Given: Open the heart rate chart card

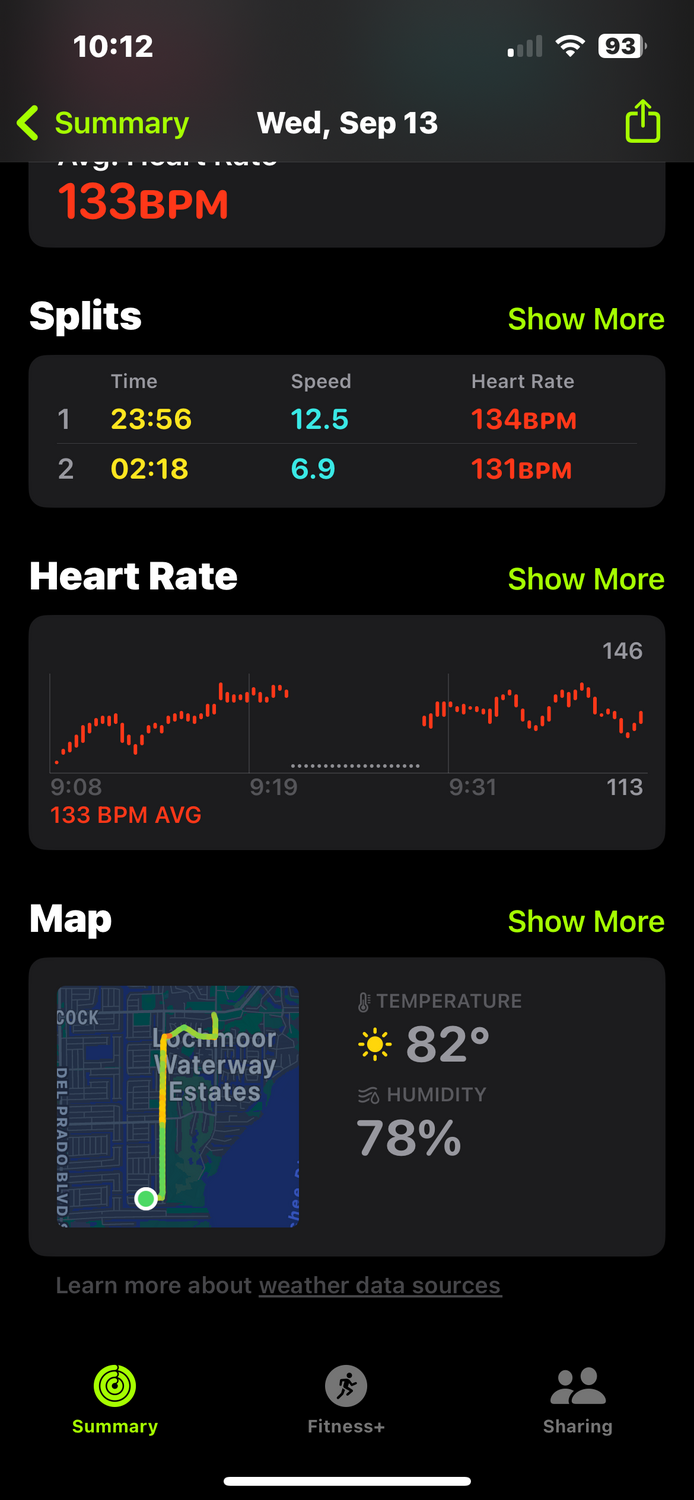Looking at the screenshot, I should coord(346,732).
